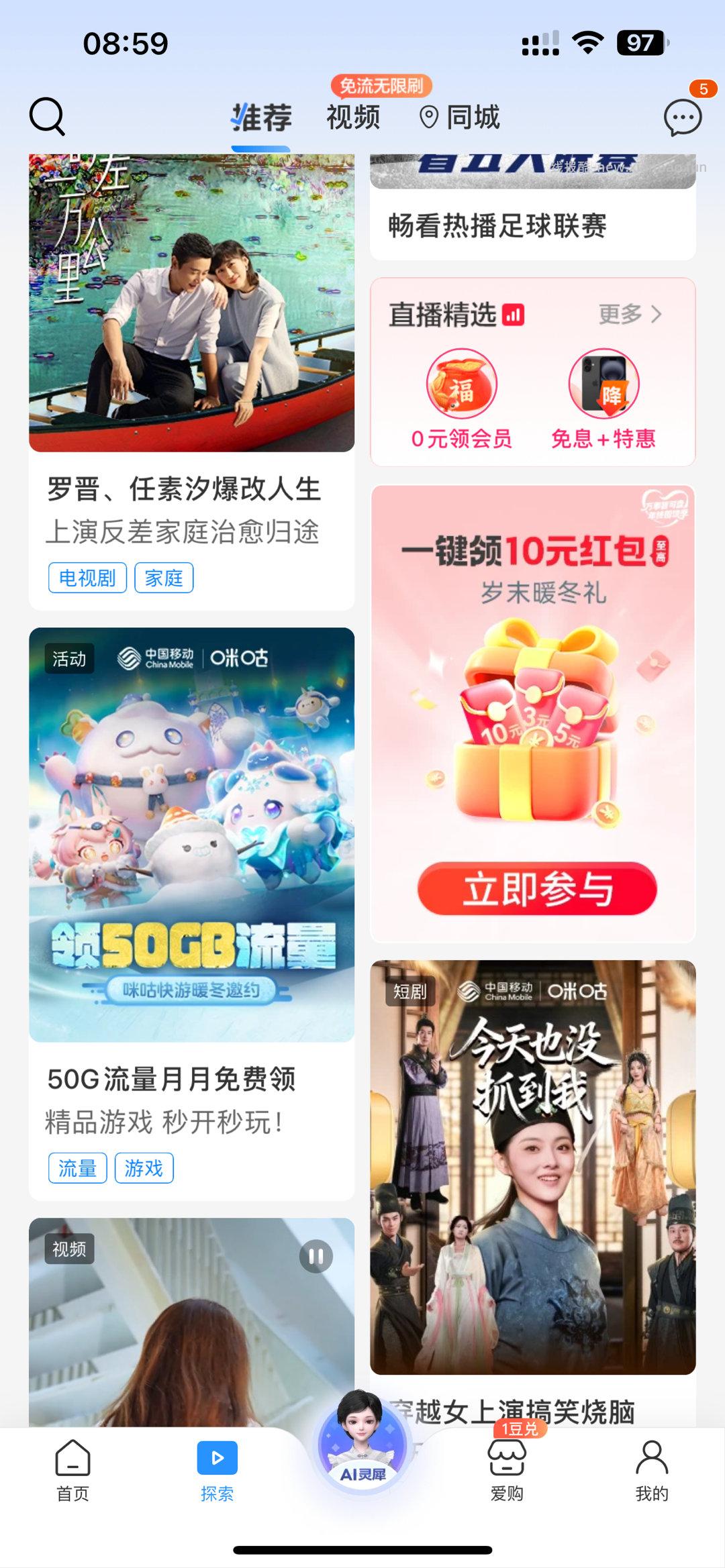The height and width of the screenshot is (1568, 725).
Task: Open messages with 5 unread notifications
Action: 682,117
